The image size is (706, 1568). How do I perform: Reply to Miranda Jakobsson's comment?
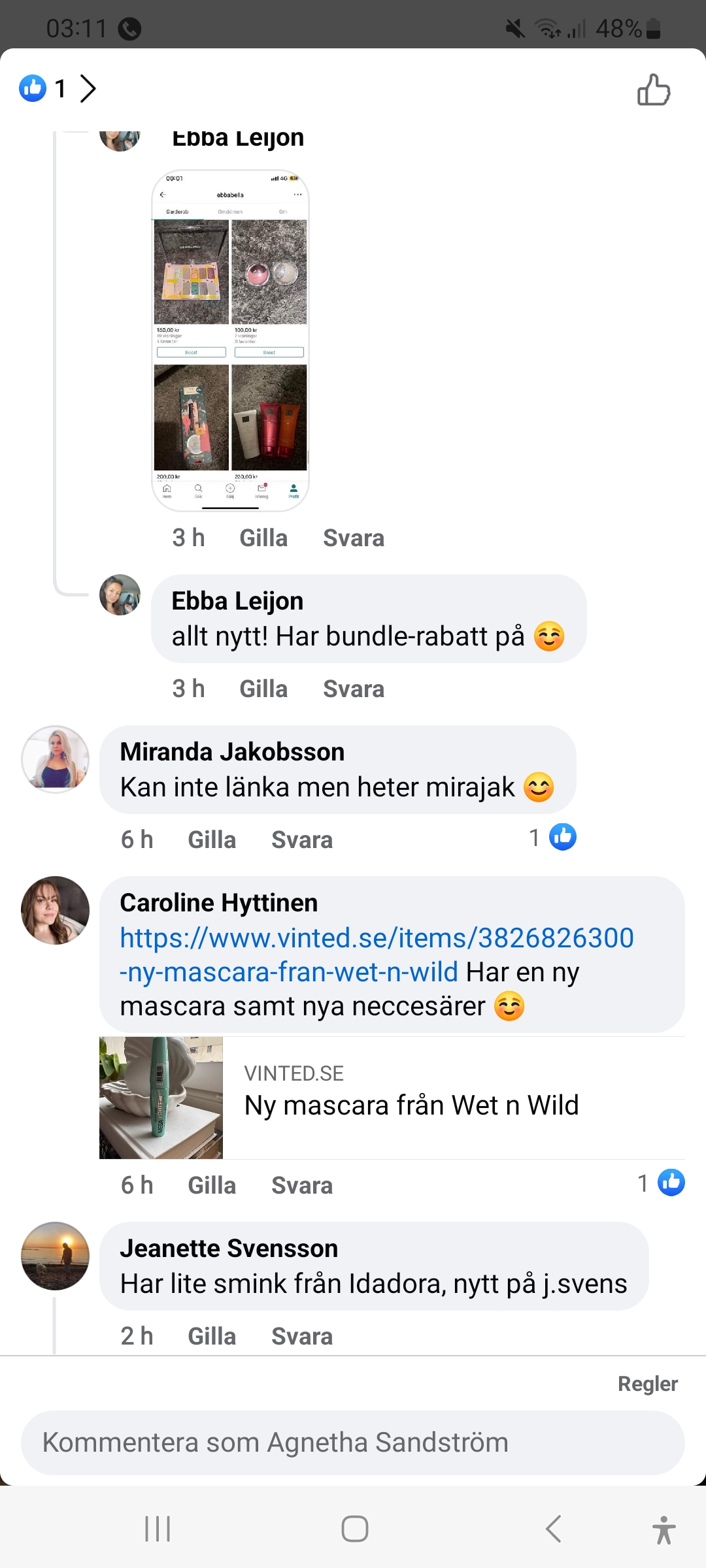coord(301,840)
